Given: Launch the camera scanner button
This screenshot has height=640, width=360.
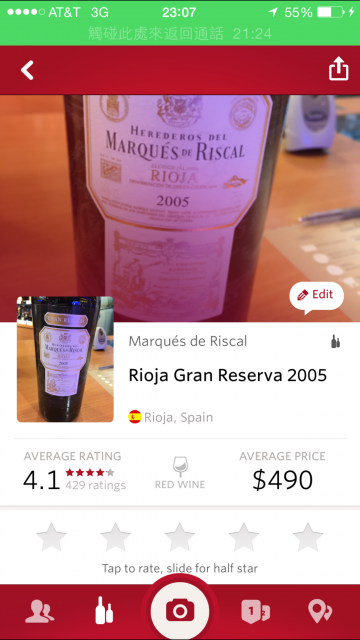Looking at the screenshot, I should click(x=180, y=611).
